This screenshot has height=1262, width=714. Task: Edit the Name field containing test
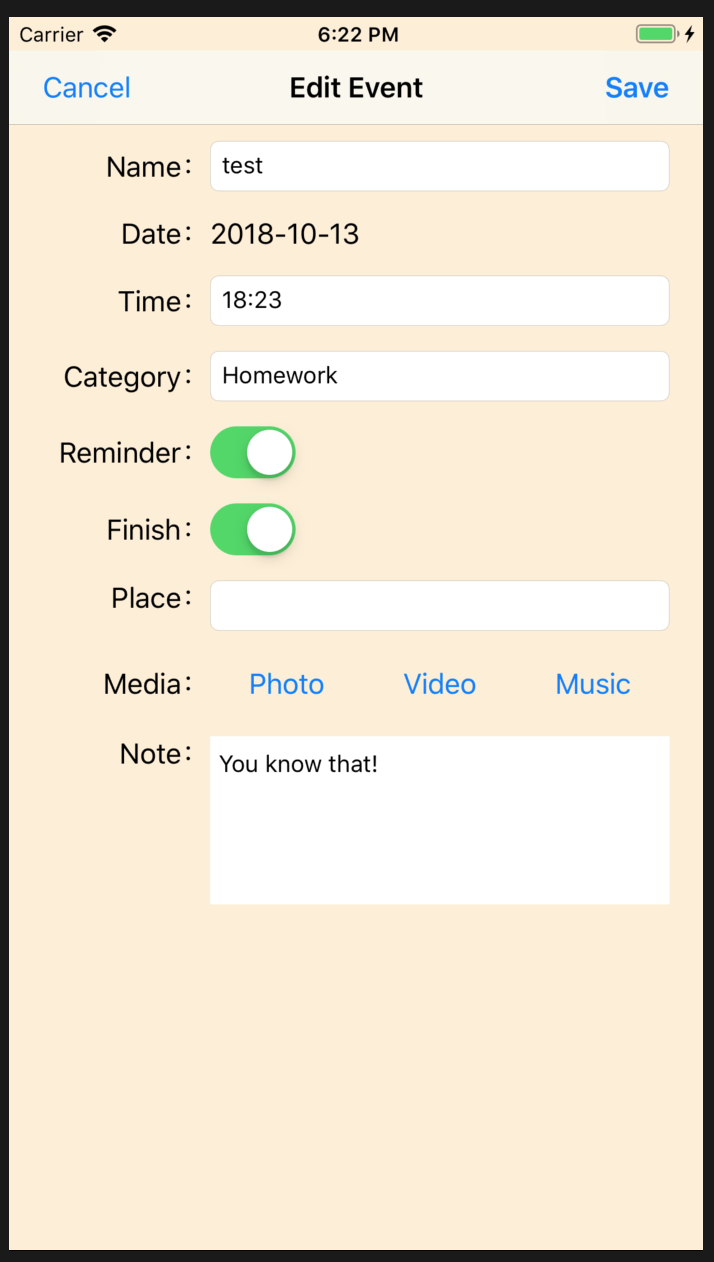click(439, 166)
